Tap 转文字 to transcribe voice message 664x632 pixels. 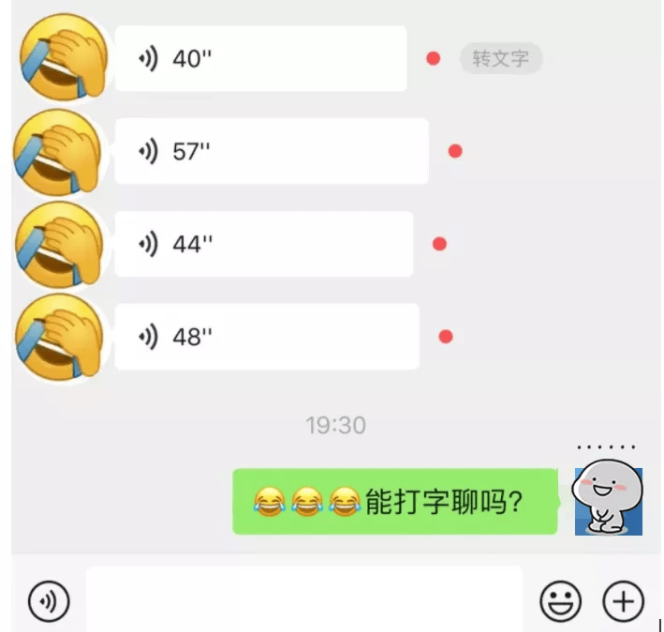tap(500, 59)
